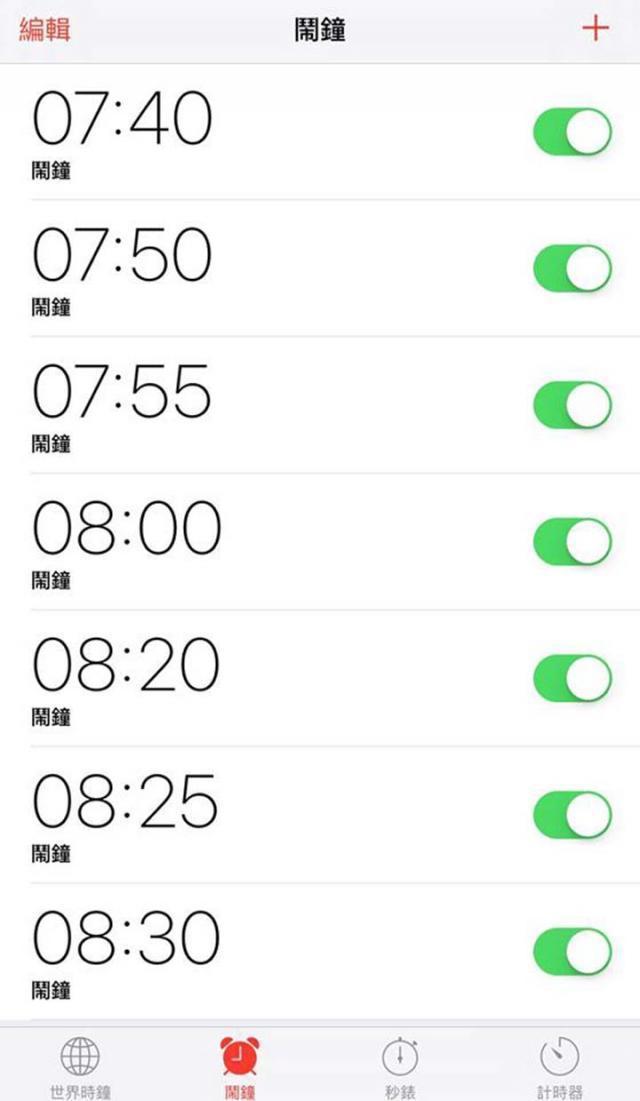Add a new alarm with the plus icon
The height and width of the screenshot is (1101, 640).
coord(594,29)
